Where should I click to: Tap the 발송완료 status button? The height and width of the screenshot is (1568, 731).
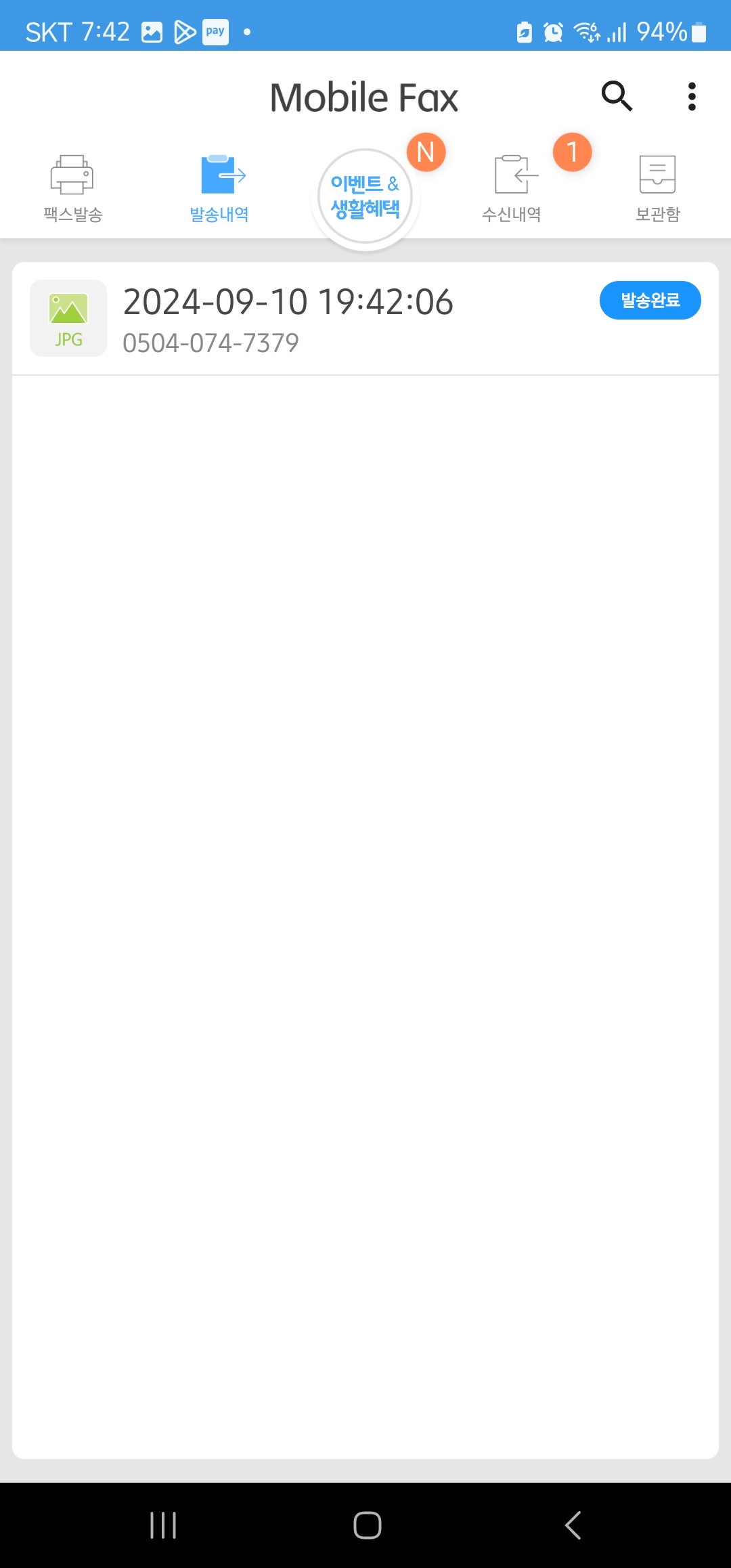tap(650, 300)
